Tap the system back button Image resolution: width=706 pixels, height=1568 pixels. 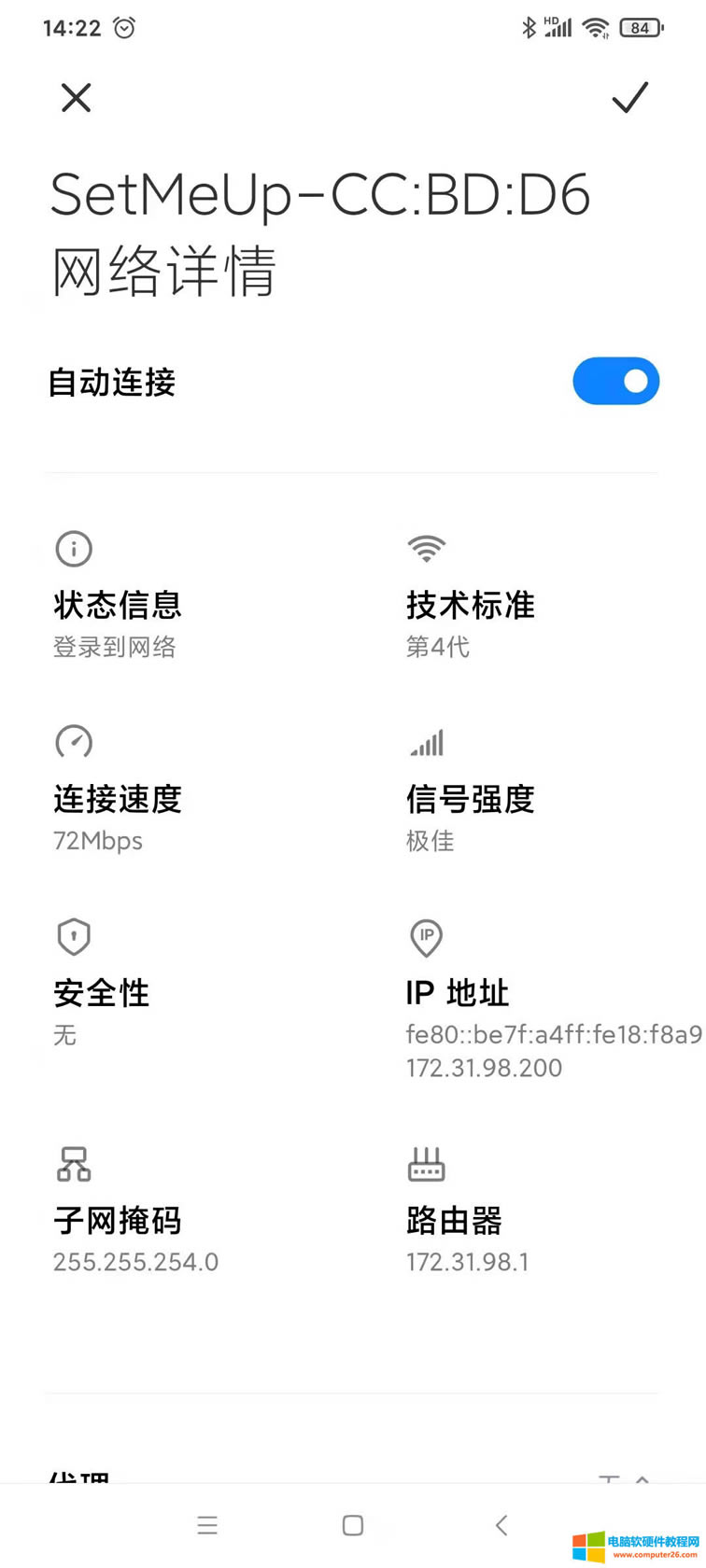click(x=501, y=1525)
